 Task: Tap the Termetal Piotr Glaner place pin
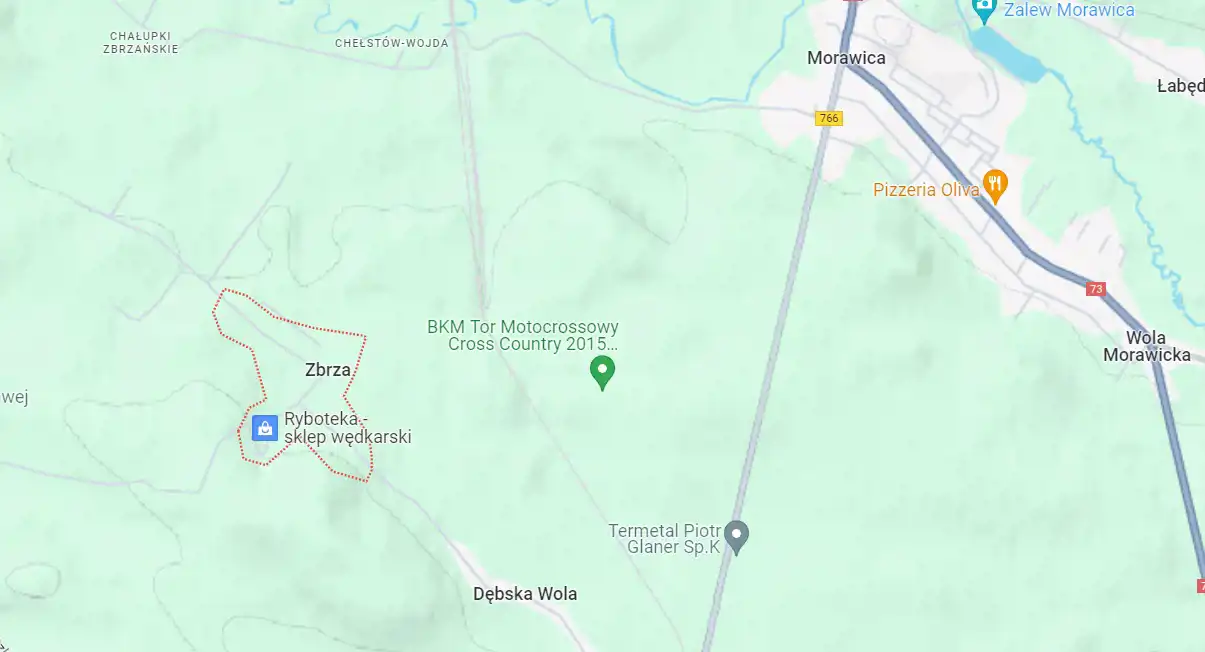pyautogui.click(x=737, y=535)
